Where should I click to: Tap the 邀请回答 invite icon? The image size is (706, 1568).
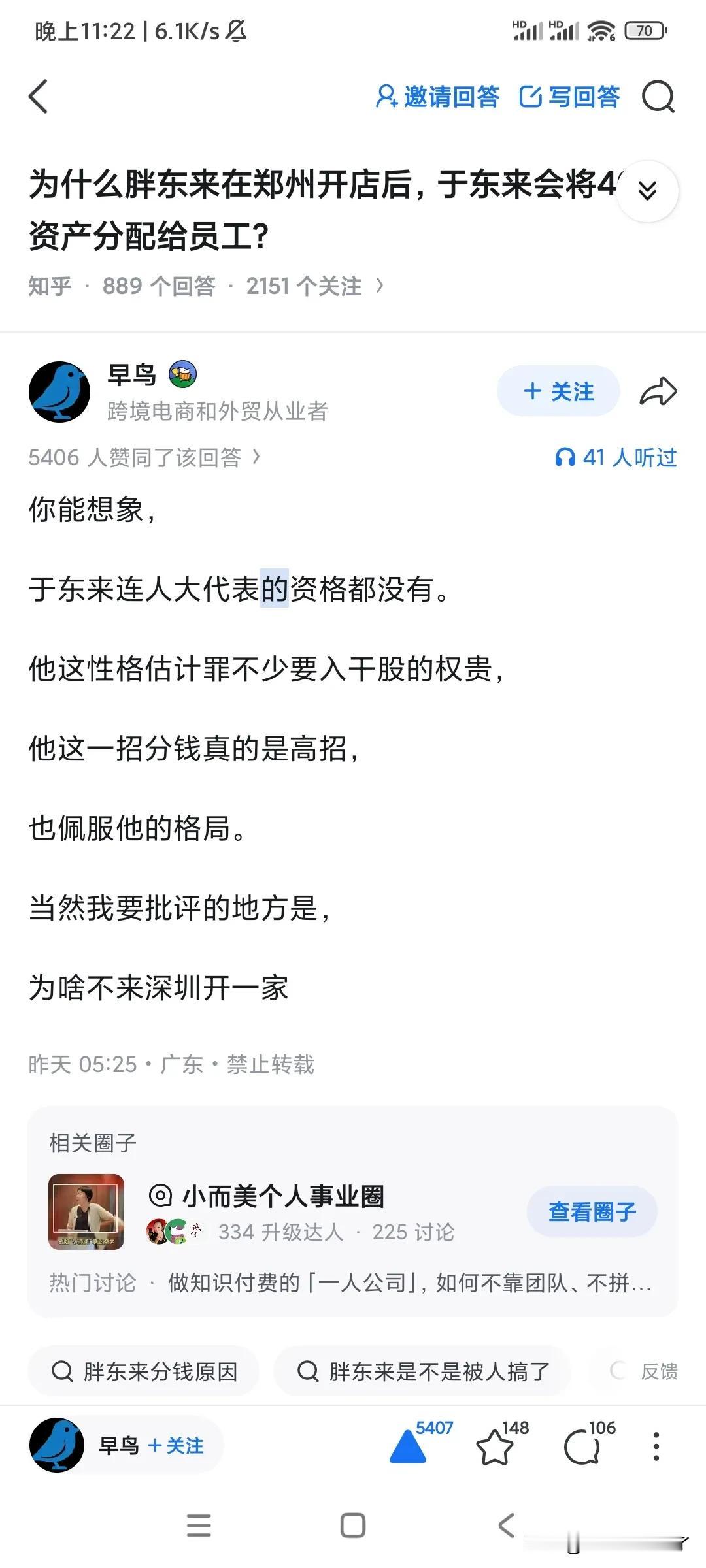click(x=387, y=95)
